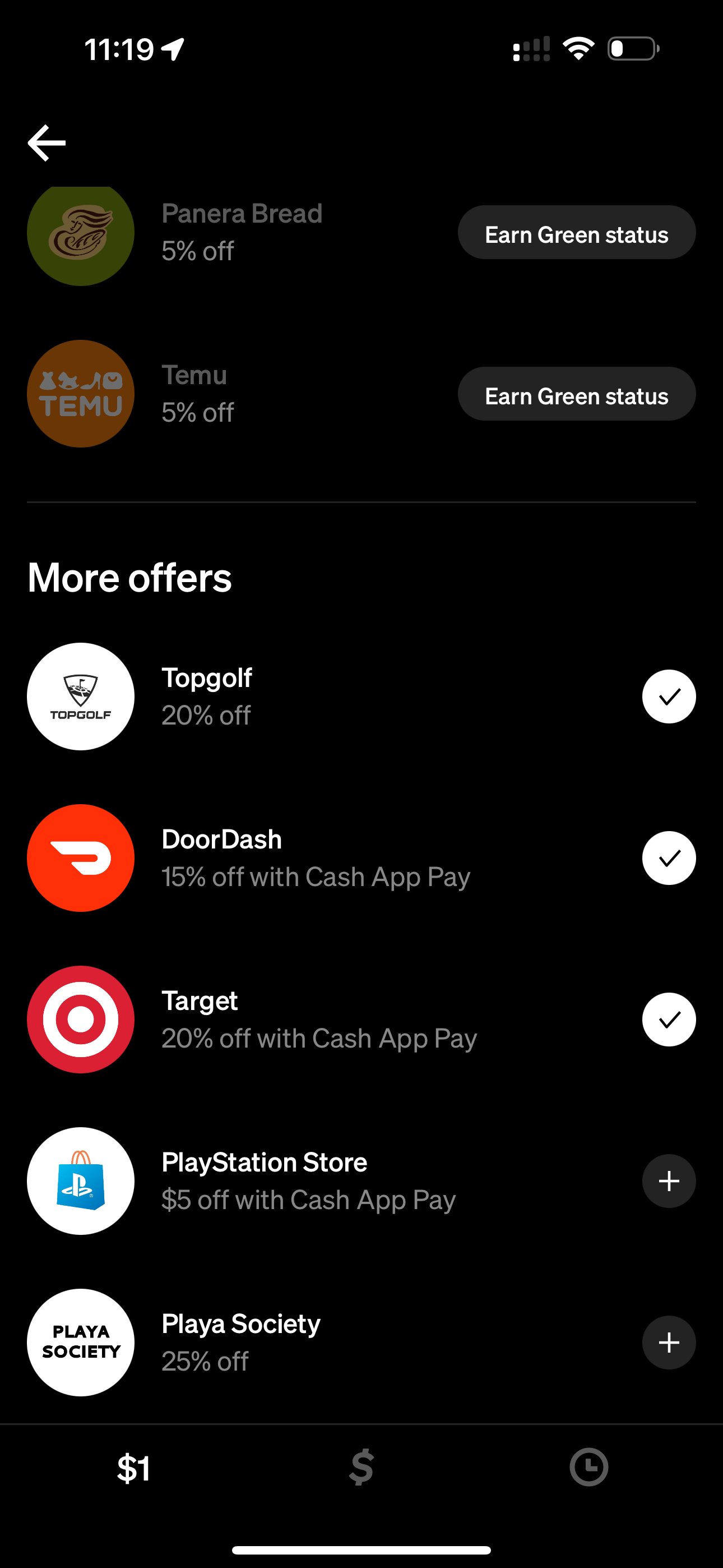This screenshot has height=1568, width=723.
Task: Tap Earn Green status for Panera Bread
Action: click(x=576, y=232)
